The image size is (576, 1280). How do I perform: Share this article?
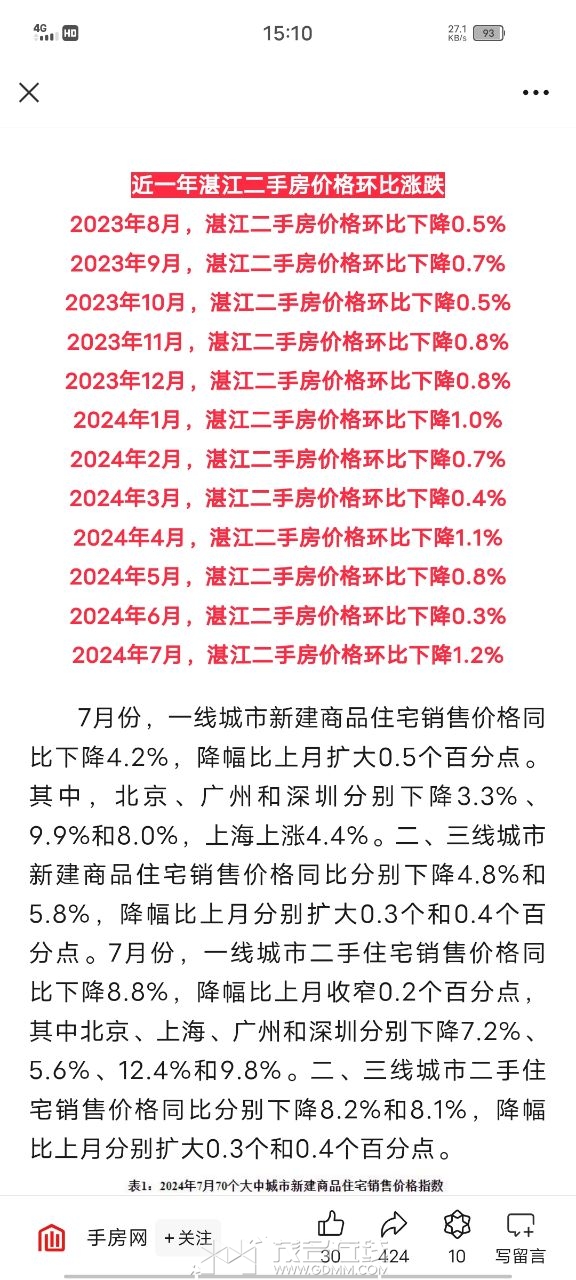tap(394, 1237)
